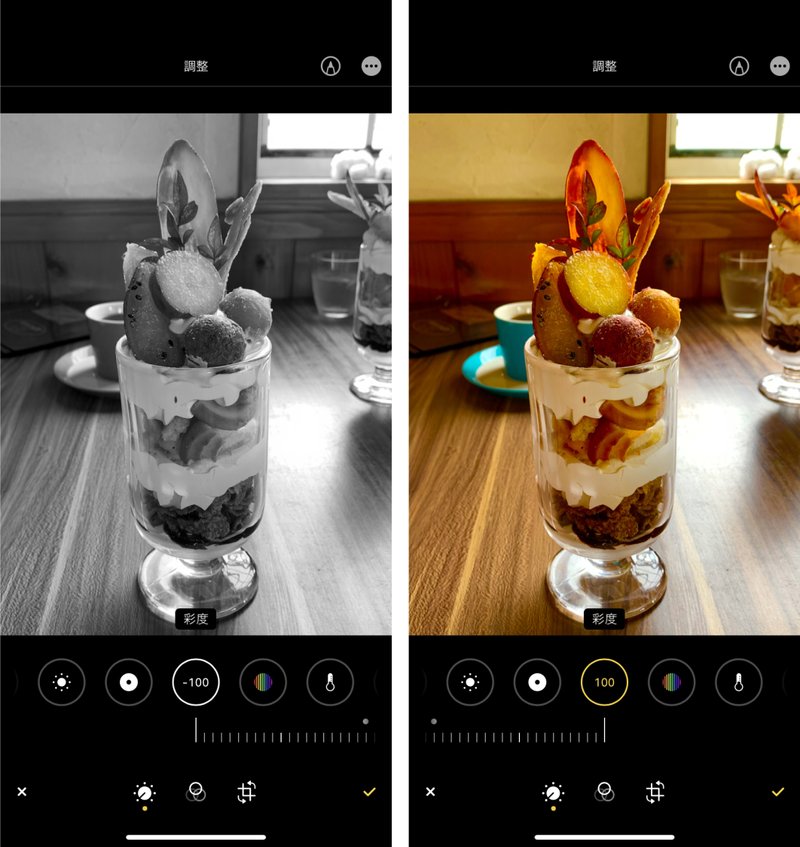Open the more options menu on the colorful editor

(x=780, y=66)
